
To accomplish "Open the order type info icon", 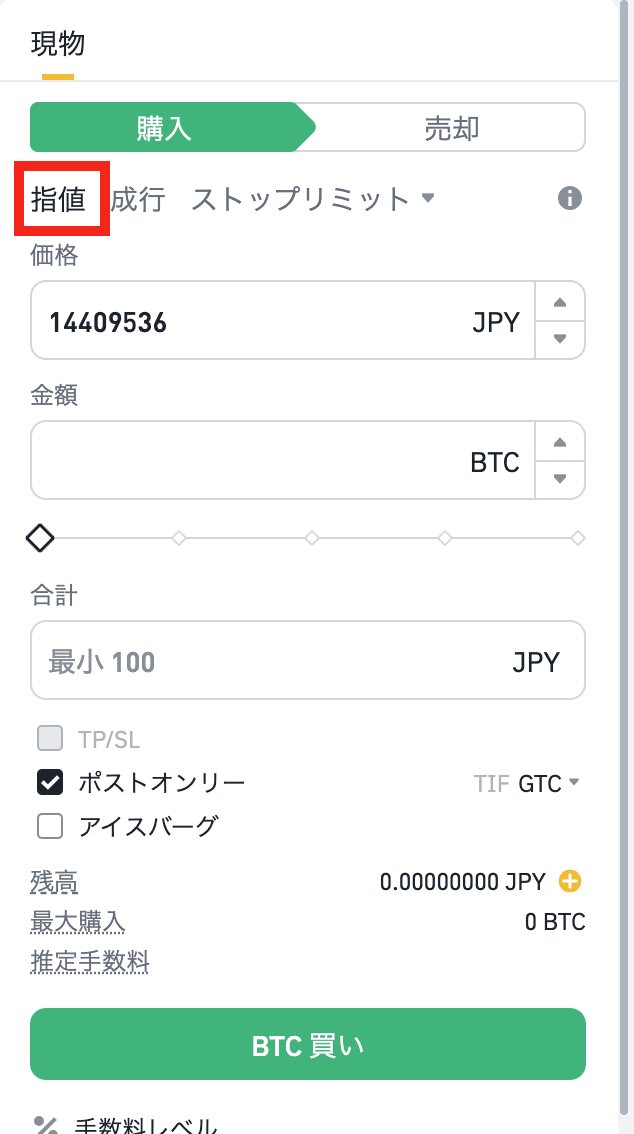I will click(x=569, y=198).
